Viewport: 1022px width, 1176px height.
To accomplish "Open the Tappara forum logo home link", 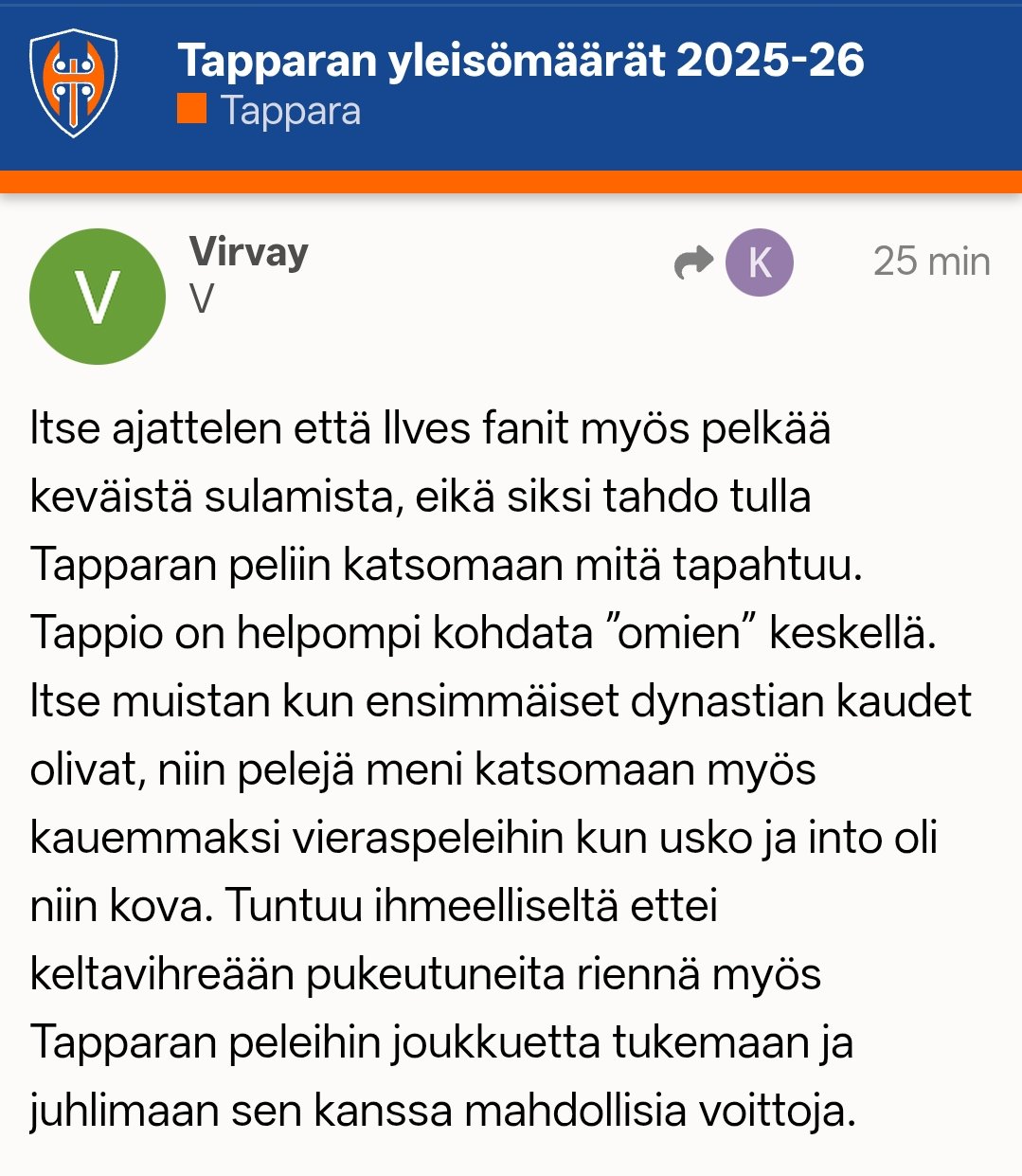I will pos(74,84).
